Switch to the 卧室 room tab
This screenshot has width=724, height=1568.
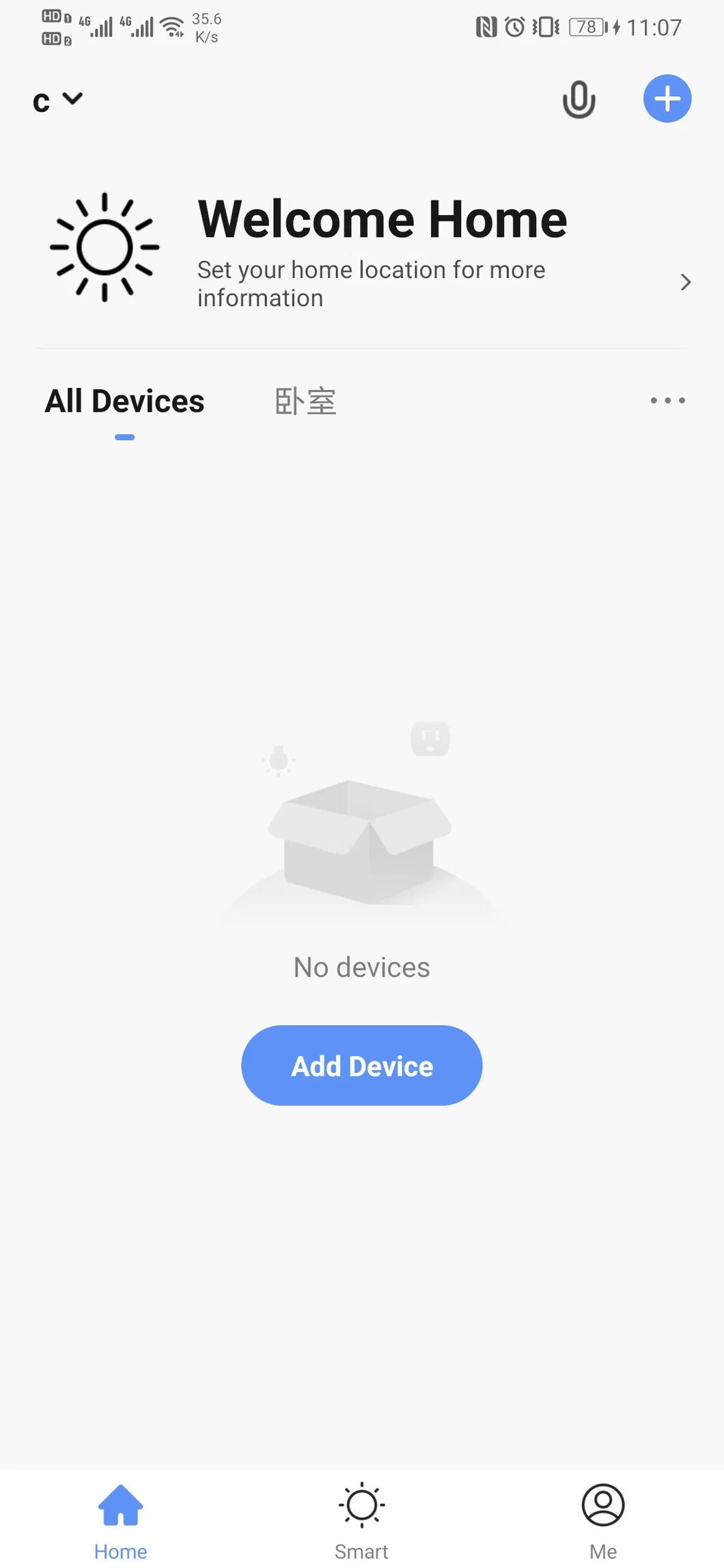point(305,402)
